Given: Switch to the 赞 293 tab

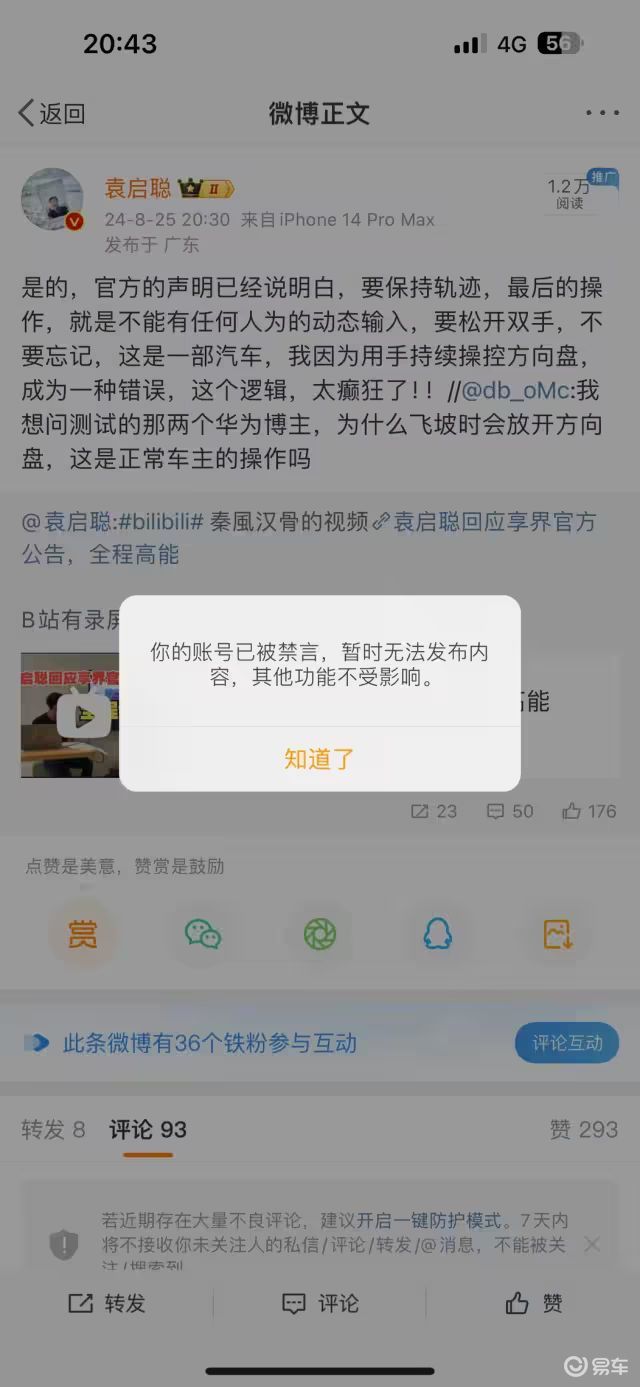Looking at the screenshot, I should [x=584, y=1130].
